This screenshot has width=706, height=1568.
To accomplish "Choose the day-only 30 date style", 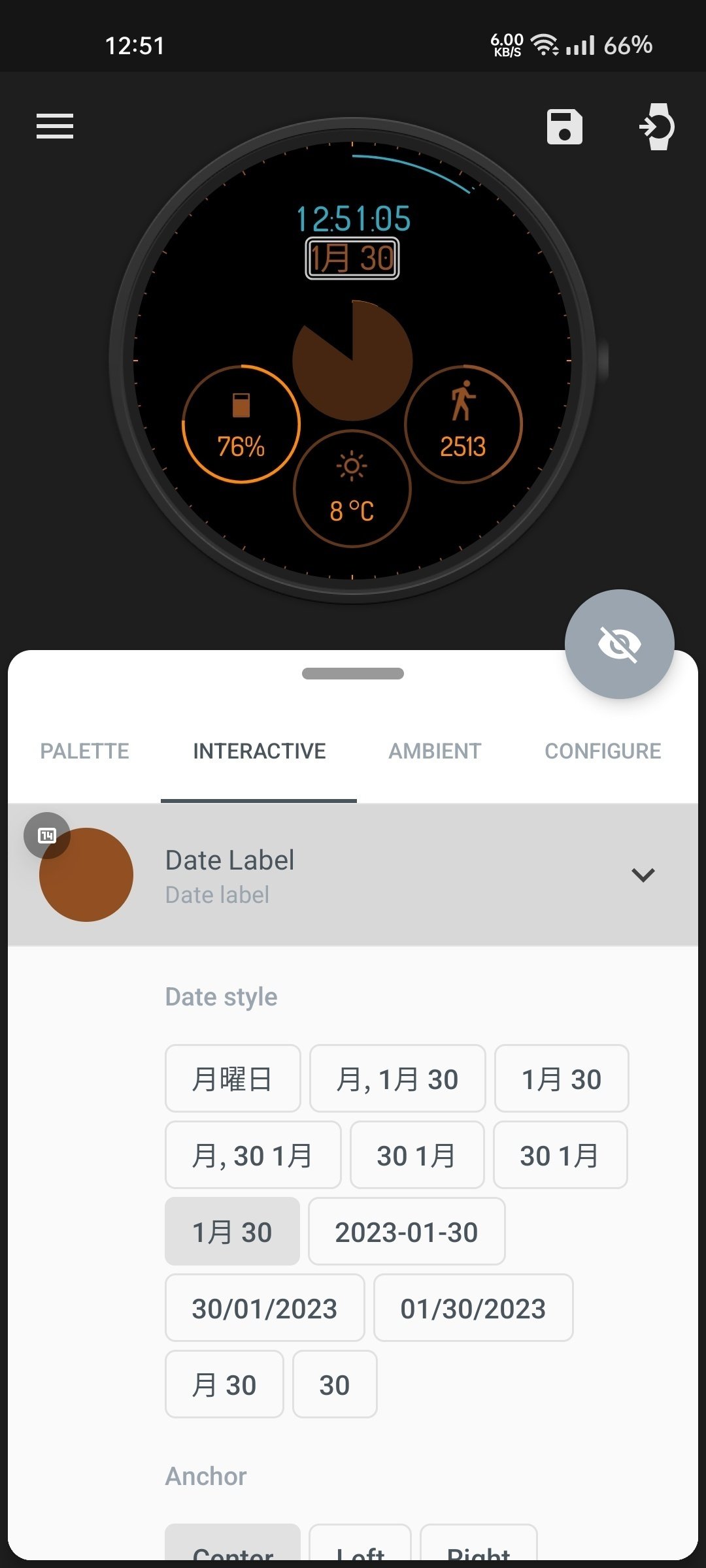I will 335,1384.
